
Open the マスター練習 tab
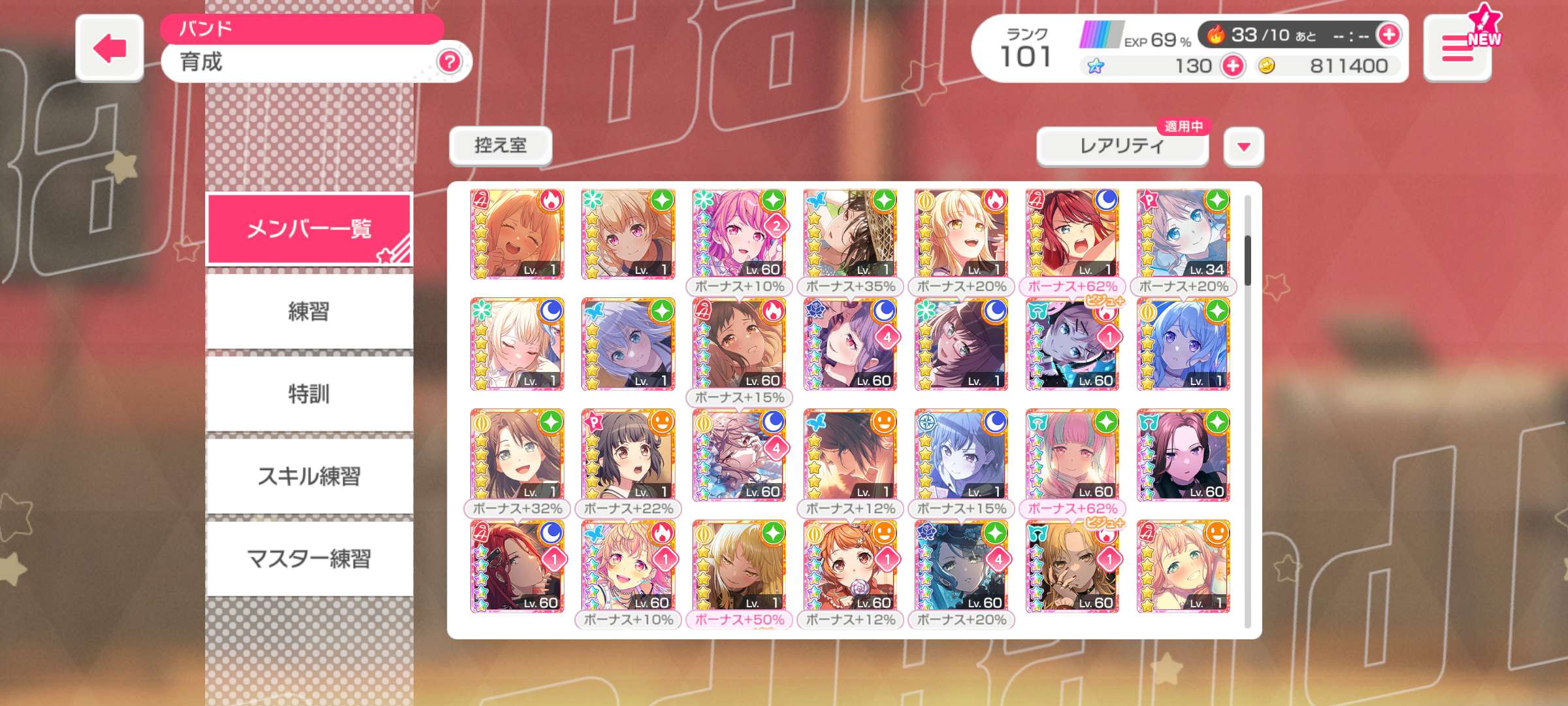pos(309,558)
